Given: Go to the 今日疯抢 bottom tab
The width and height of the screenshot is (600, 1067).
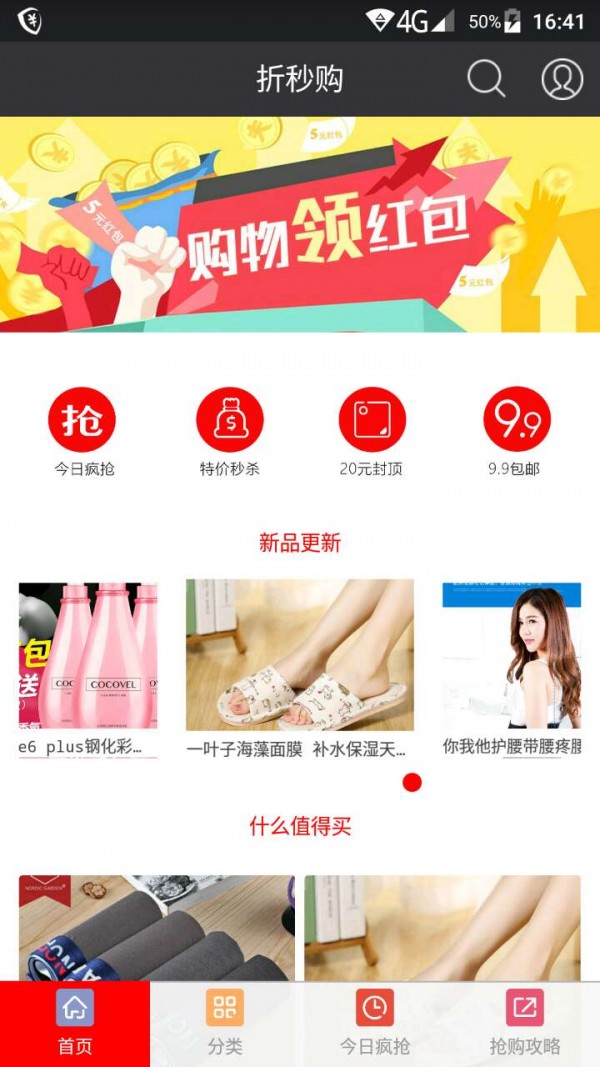Looking at the screenshot, I should click(x=375, y=1023).
